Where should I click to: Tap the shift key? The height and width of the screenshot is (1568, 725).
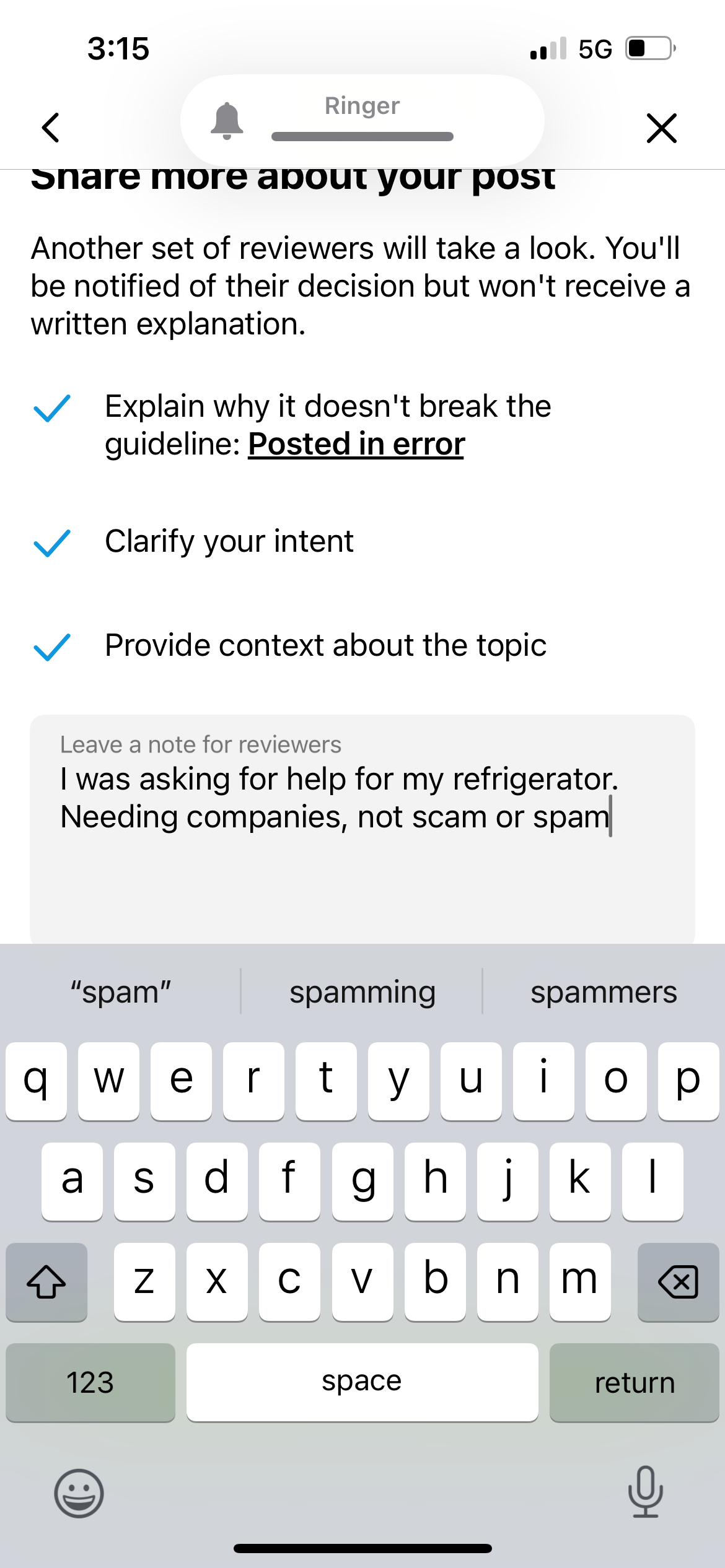pyautogui.click(x=46, y=1282)
